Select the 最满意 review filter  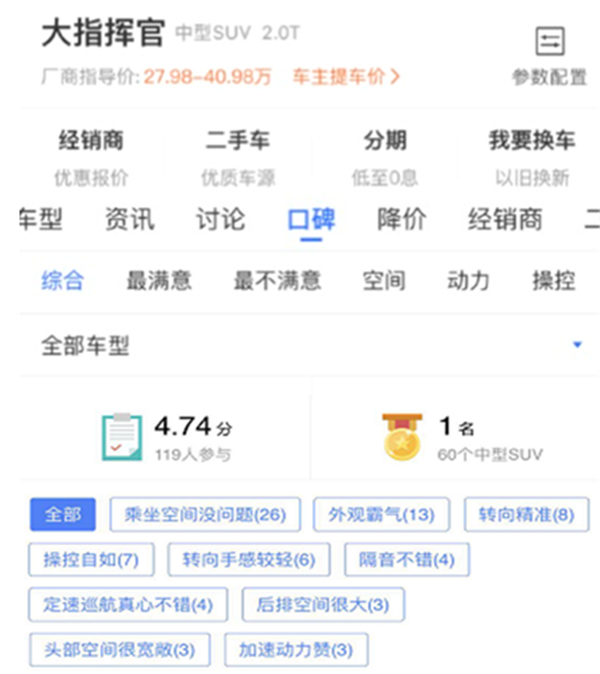click(x=158, y=281)
